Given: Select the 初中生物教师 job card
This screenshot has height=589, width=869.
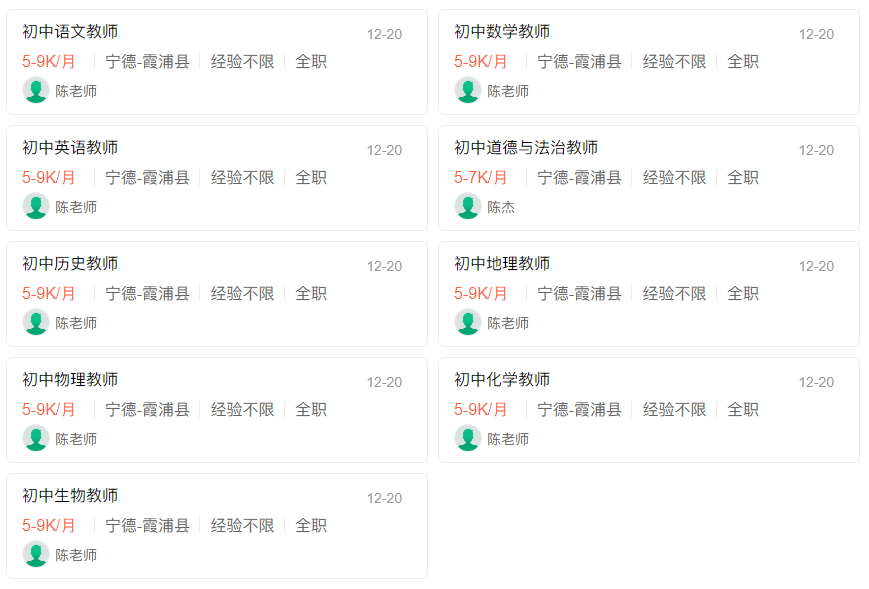Looking at the screenshot, I should click(x=70, y=496).
